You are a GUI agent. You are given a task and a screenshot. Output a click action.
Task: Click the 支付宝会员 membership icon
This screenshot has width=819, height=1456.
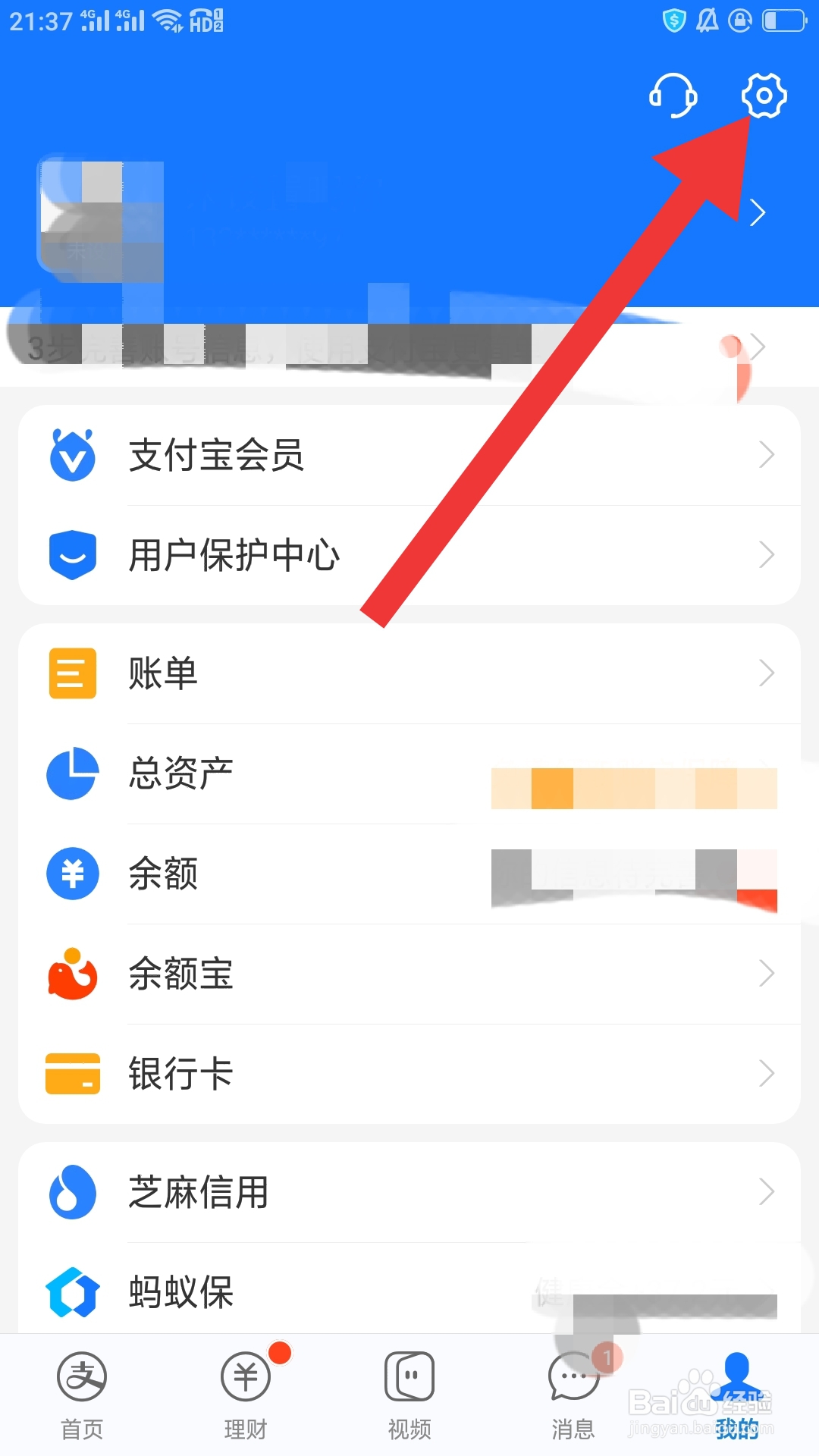(72, 456)
